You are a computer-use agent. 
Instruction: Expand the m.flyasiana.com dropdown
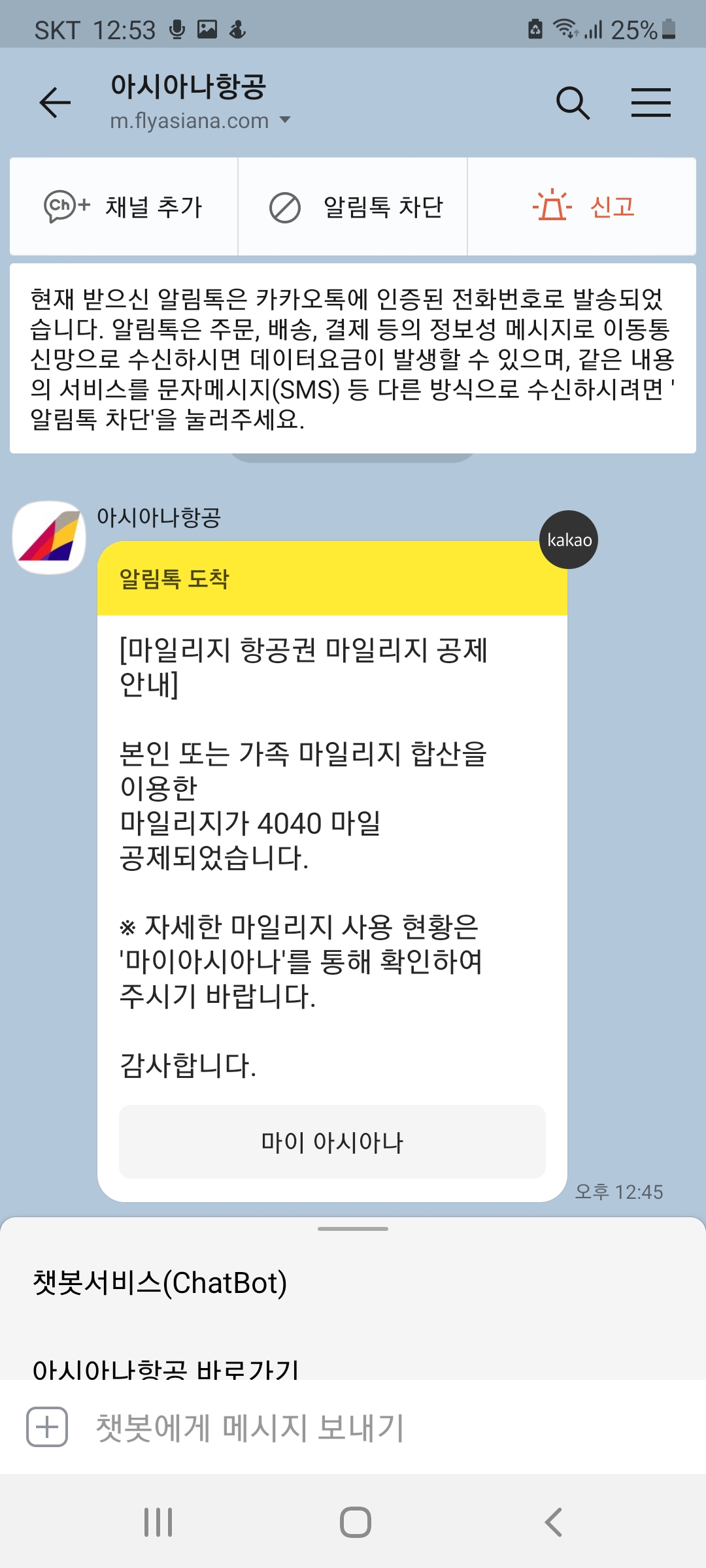click(285, 120)
